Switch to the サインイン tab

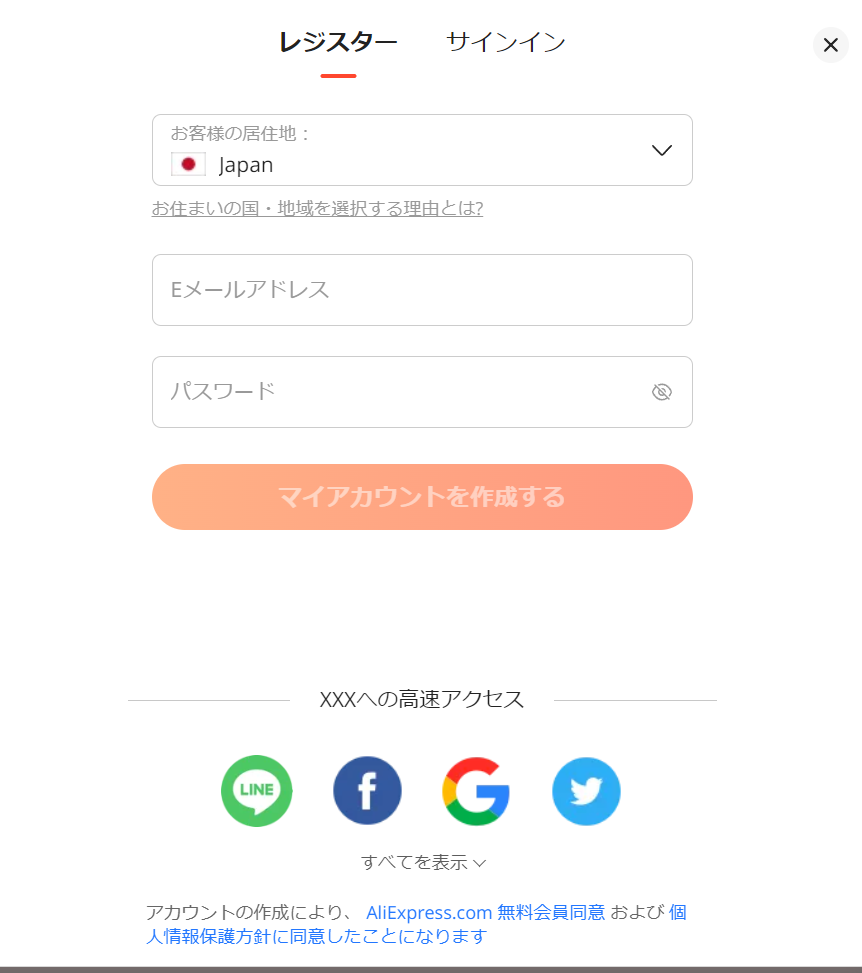[506, 42]
